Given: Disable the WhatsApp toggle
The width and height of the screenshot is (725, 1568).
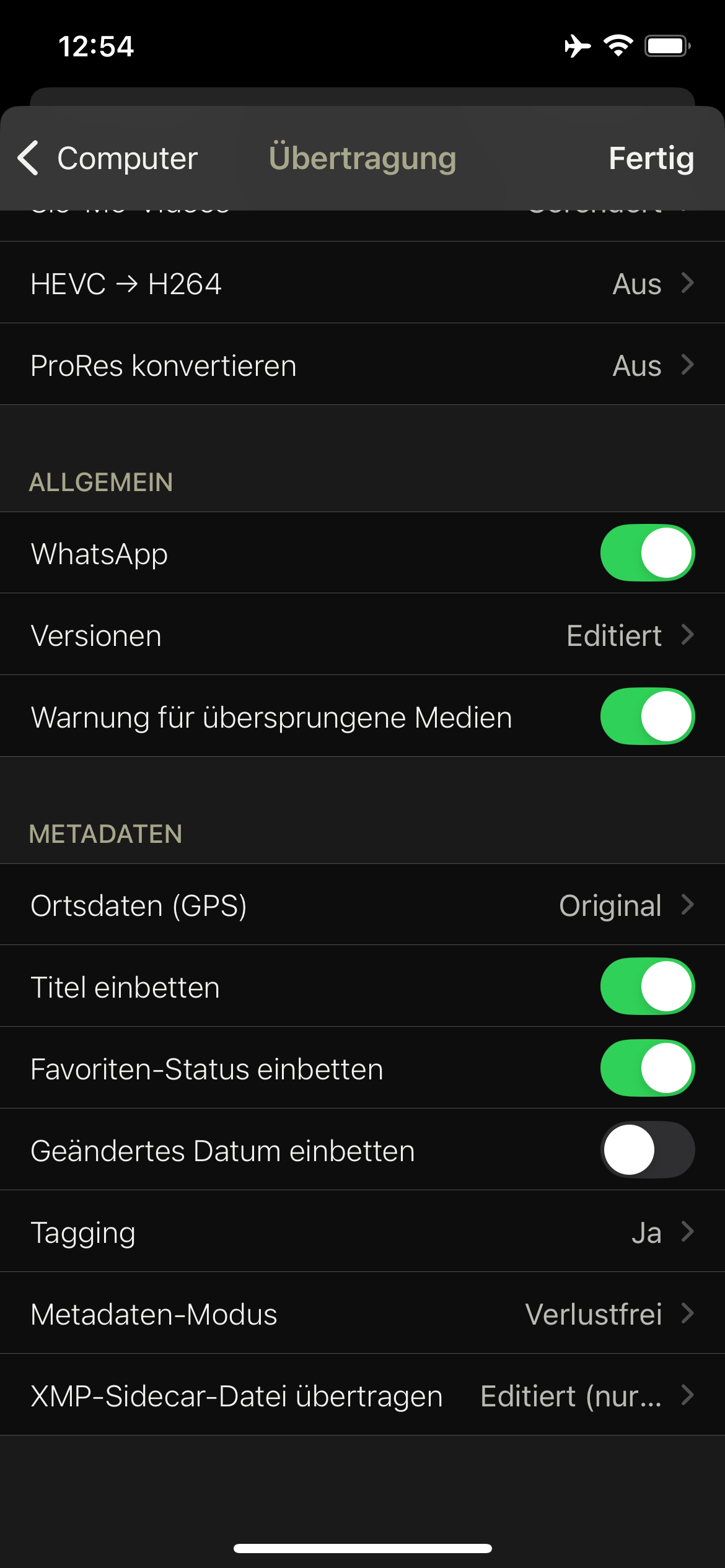Looking at the screenshot, I should [647, 553].
